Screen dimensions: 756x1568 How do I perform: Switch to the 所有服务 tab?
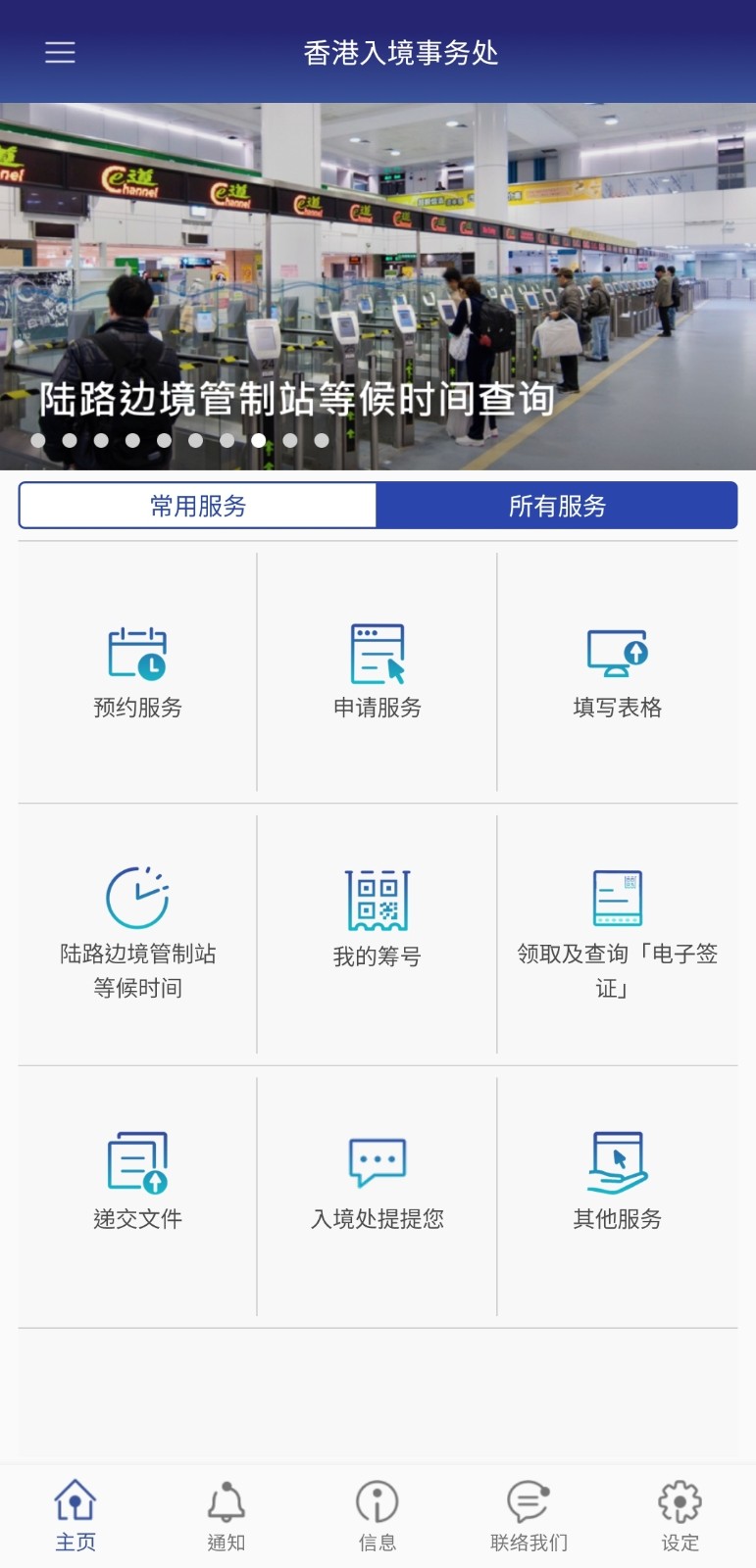556,505
